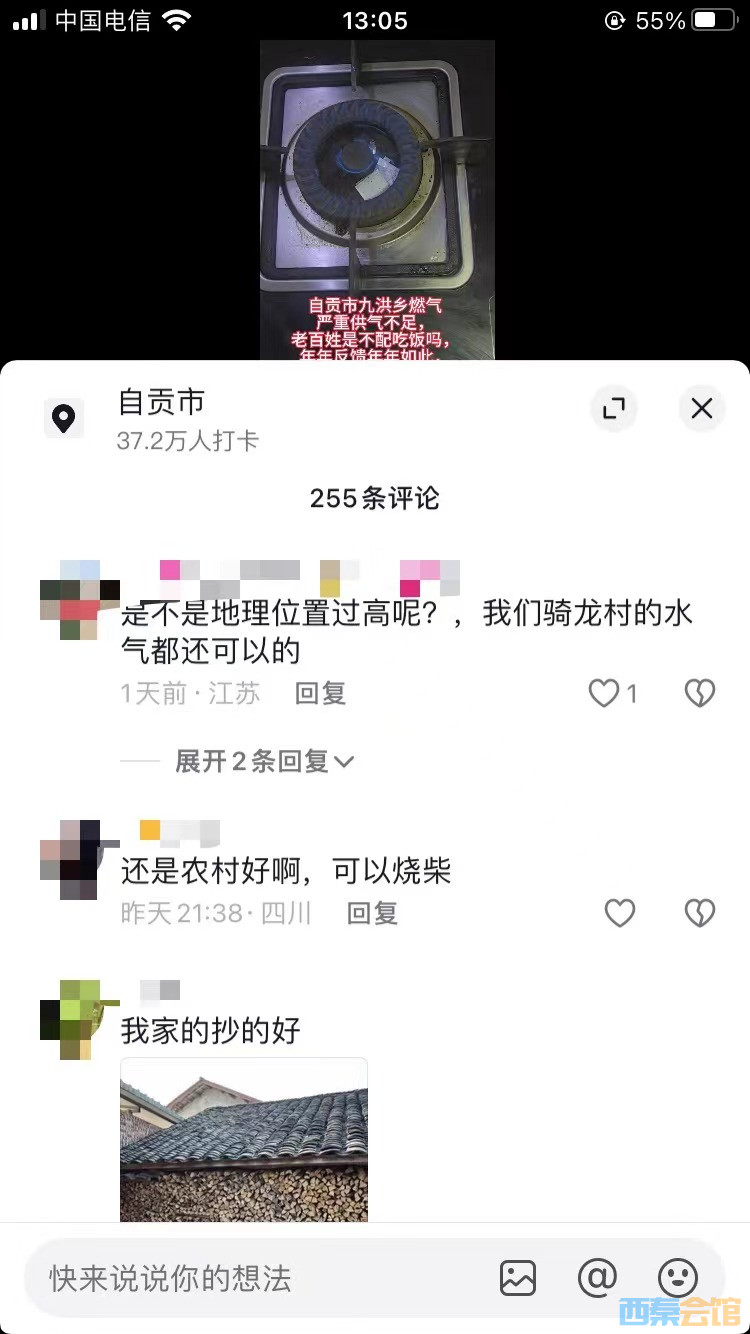
Task: Reply to the 可以烧柴 comment
Action: click(372, 912)
